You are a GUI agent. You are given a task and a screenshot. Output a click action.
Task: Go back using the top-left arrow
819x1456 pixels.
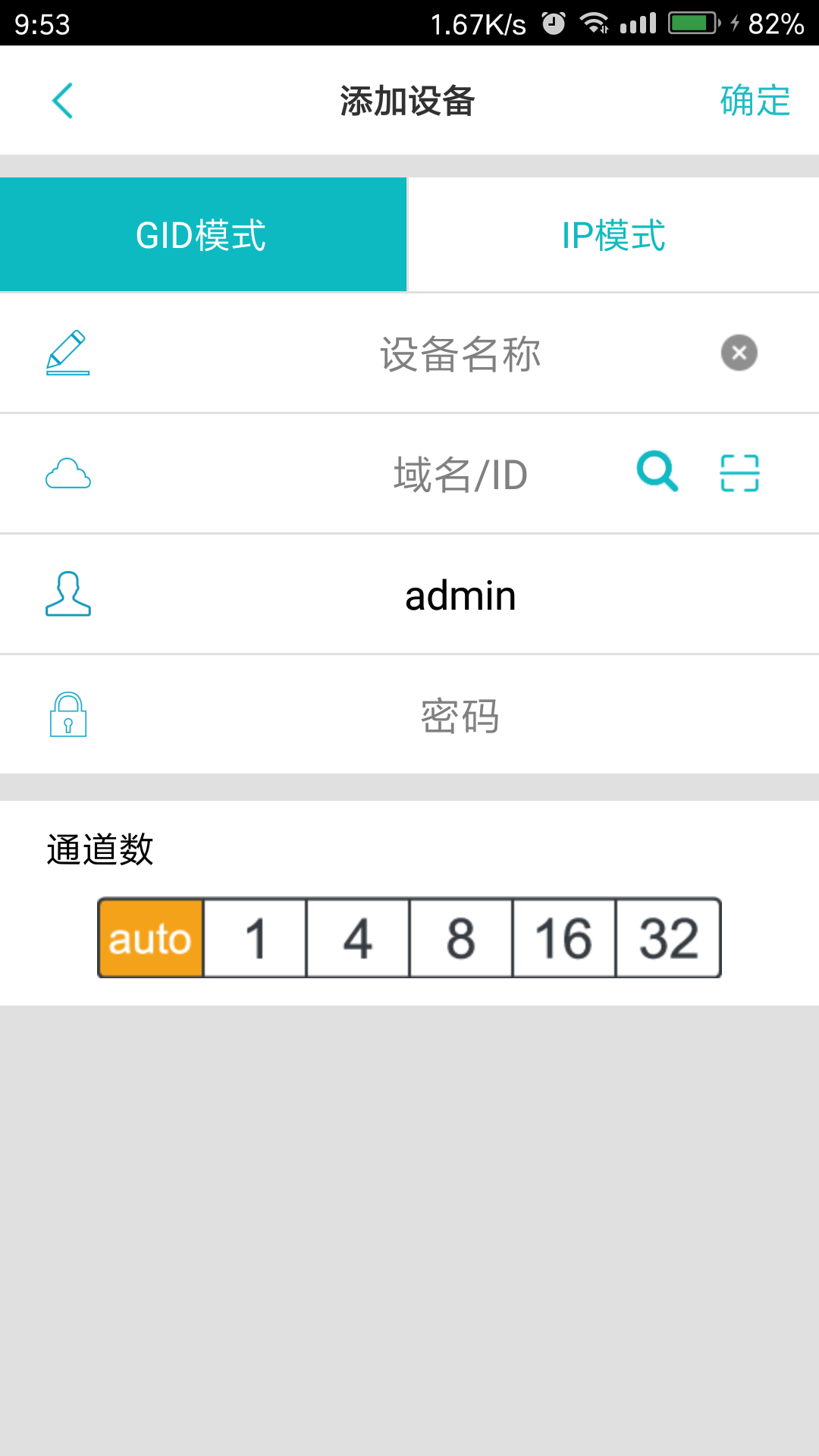click(x=63, y=101)
